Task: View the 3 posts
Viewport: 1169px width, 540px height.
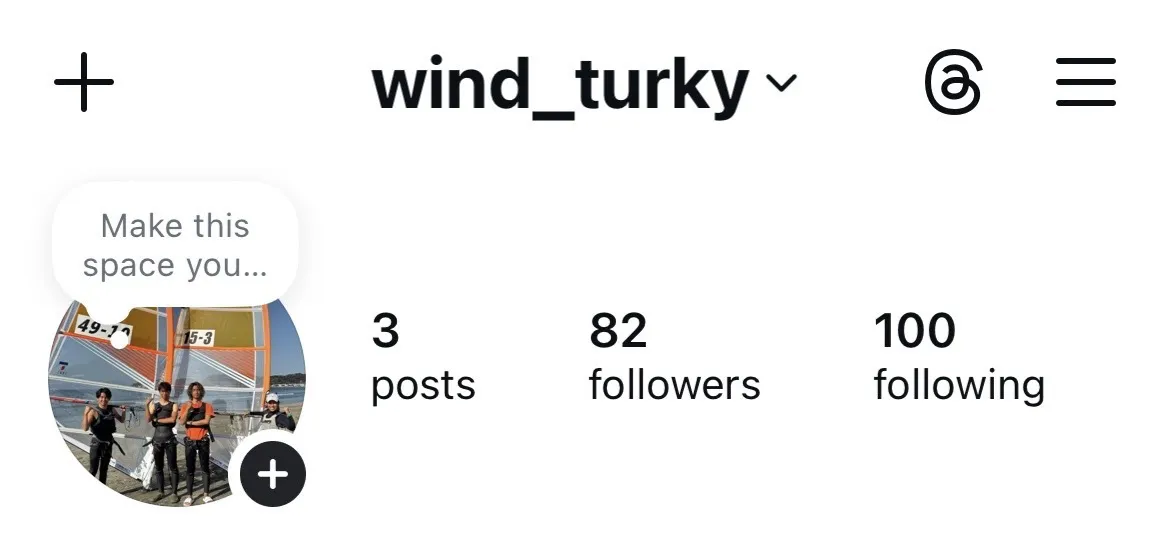Action: tap(422, 357)
